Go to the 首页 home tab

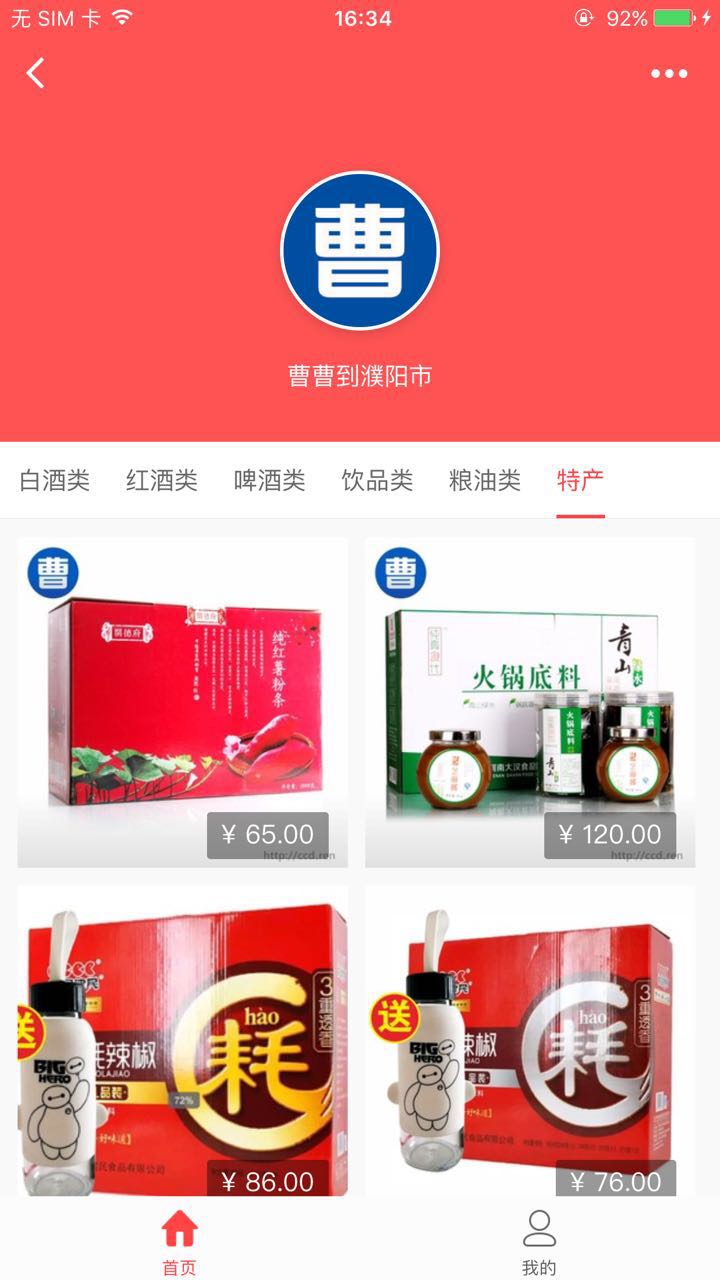point(180,1242)
